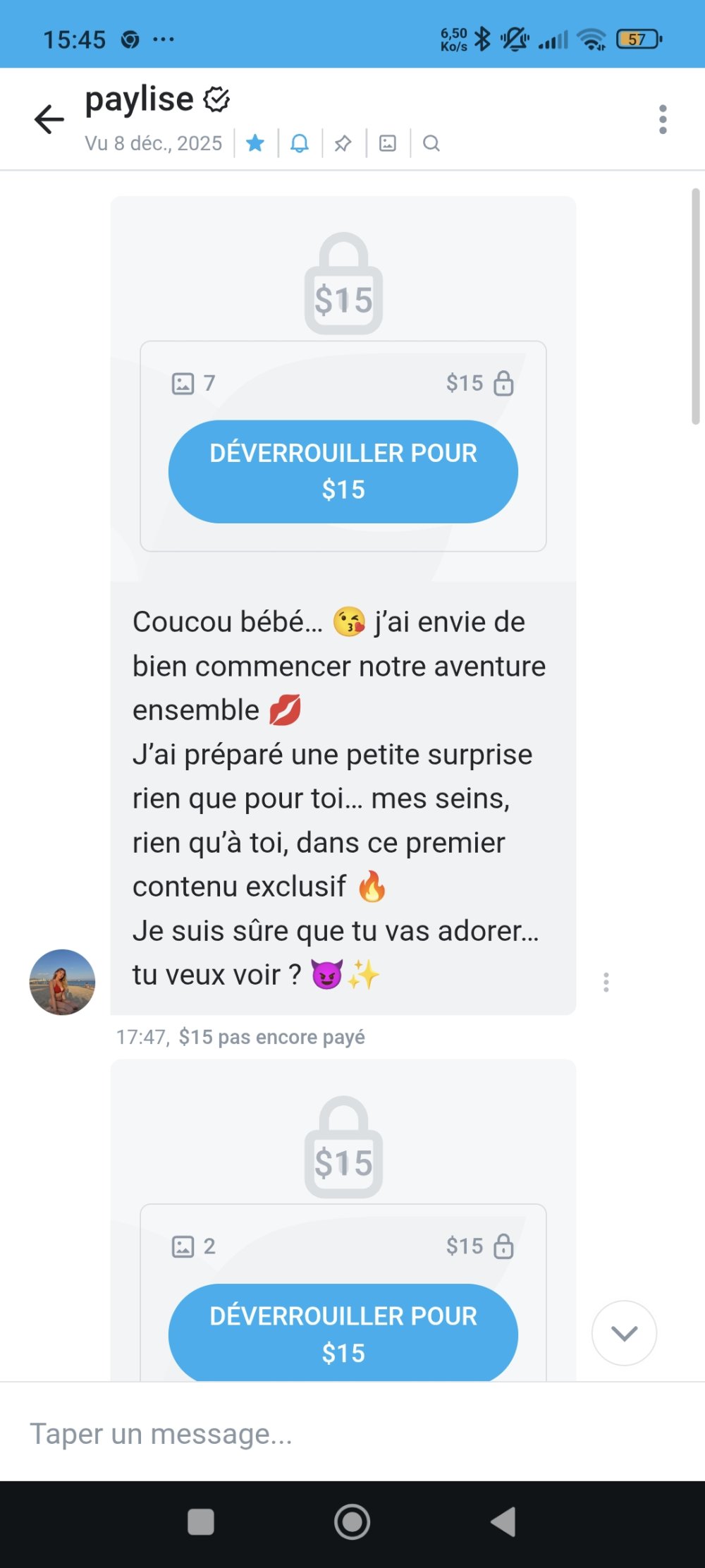This screenshot has width=705, height=1568.
Task: Search within this conversation
Action: click(431, 143)
